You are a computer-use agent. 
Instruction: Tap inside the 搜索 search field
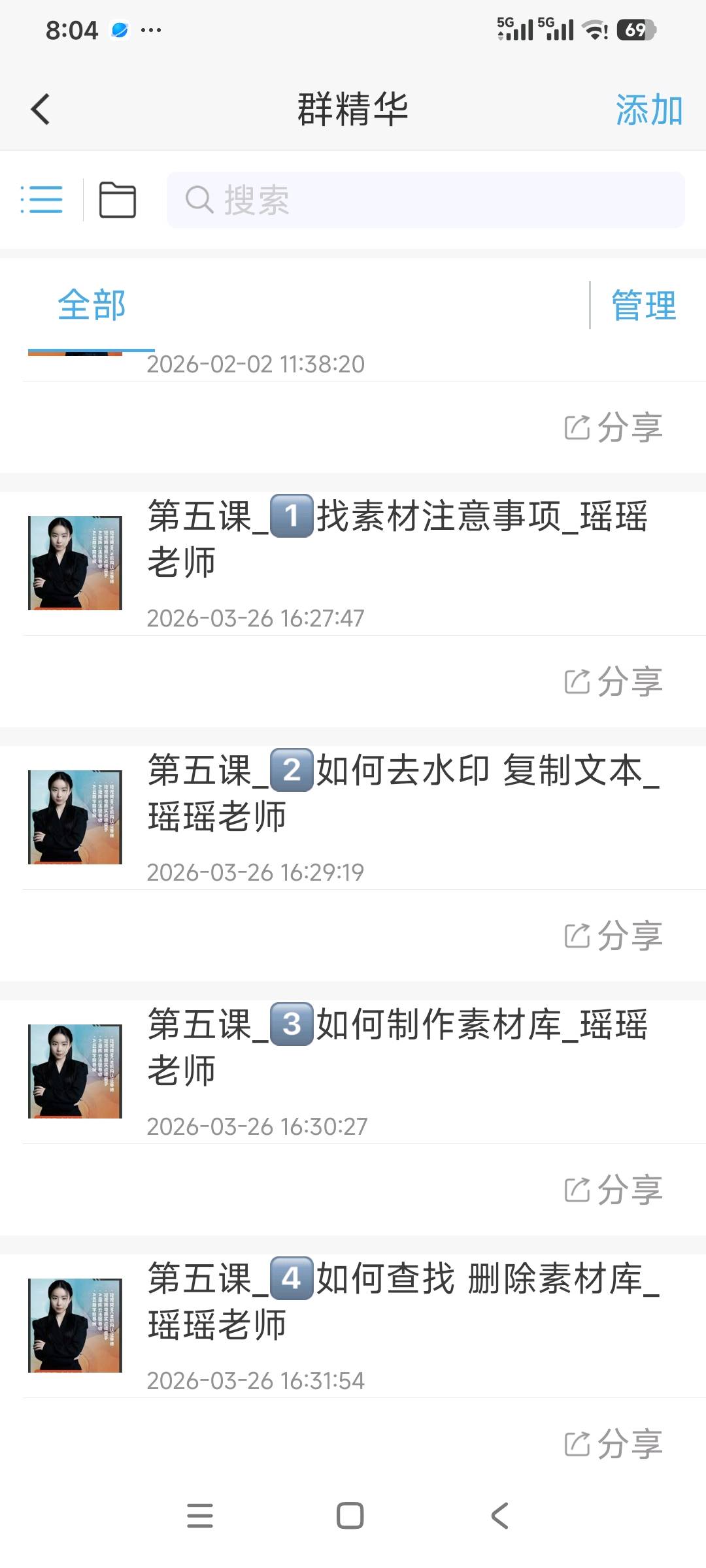(x=392, y=201)
